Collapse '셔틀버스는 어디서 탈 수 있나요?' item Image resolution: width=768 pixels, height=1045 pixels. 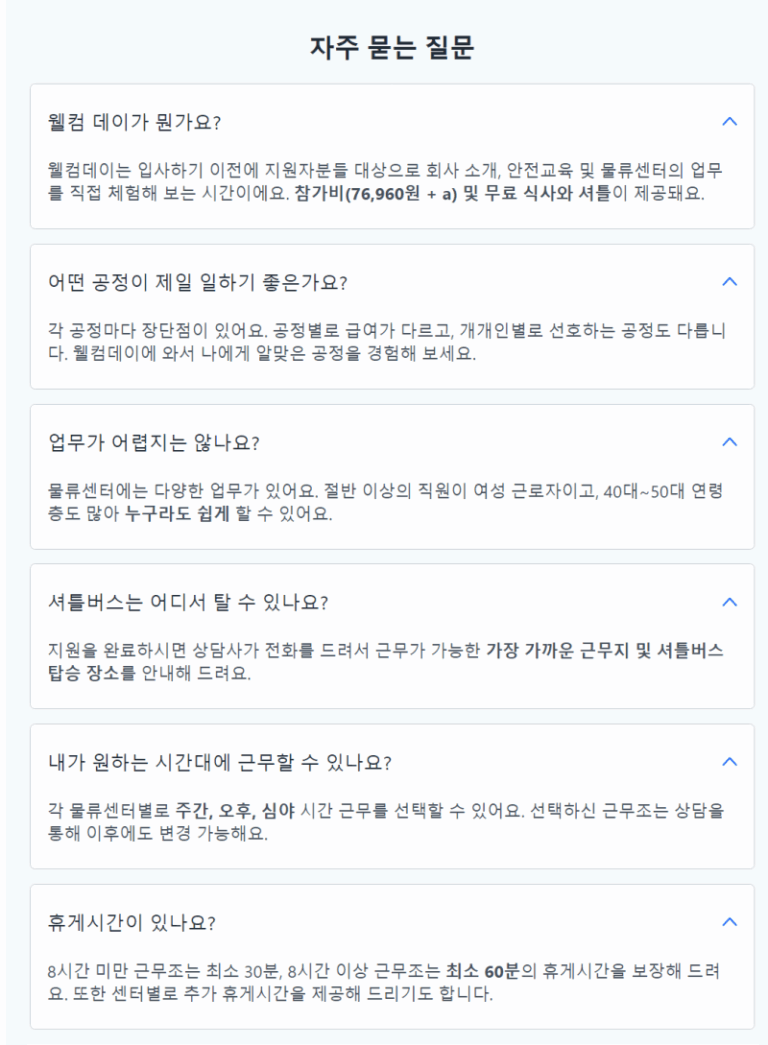point(729,602)
